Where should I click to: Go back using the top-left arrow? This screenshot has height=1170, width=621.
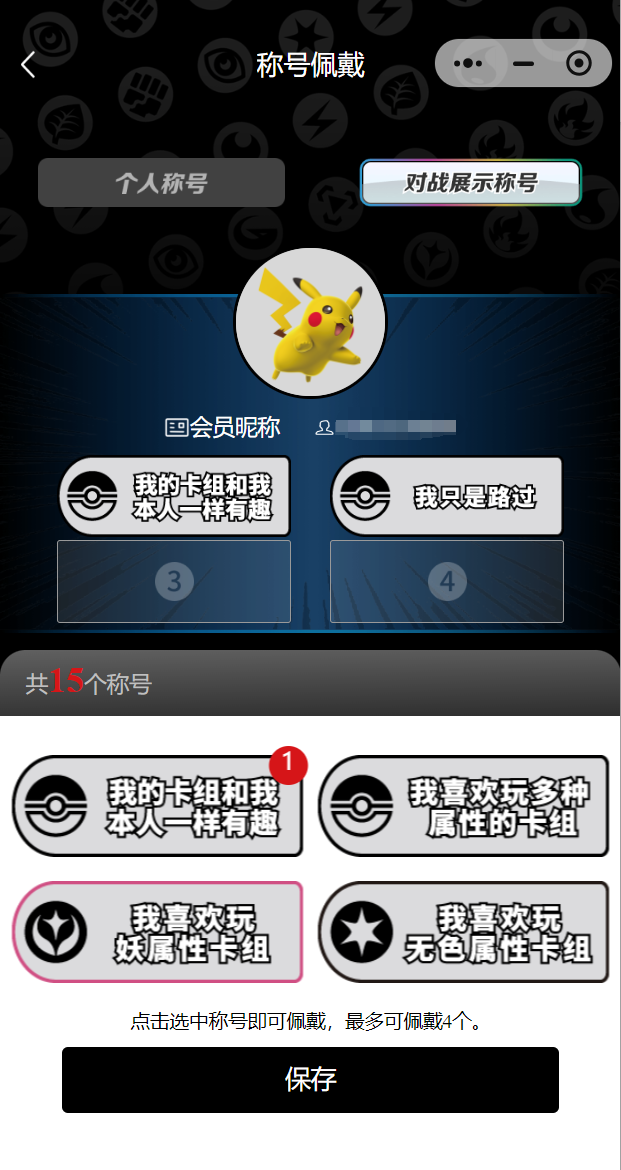(28, 66)
